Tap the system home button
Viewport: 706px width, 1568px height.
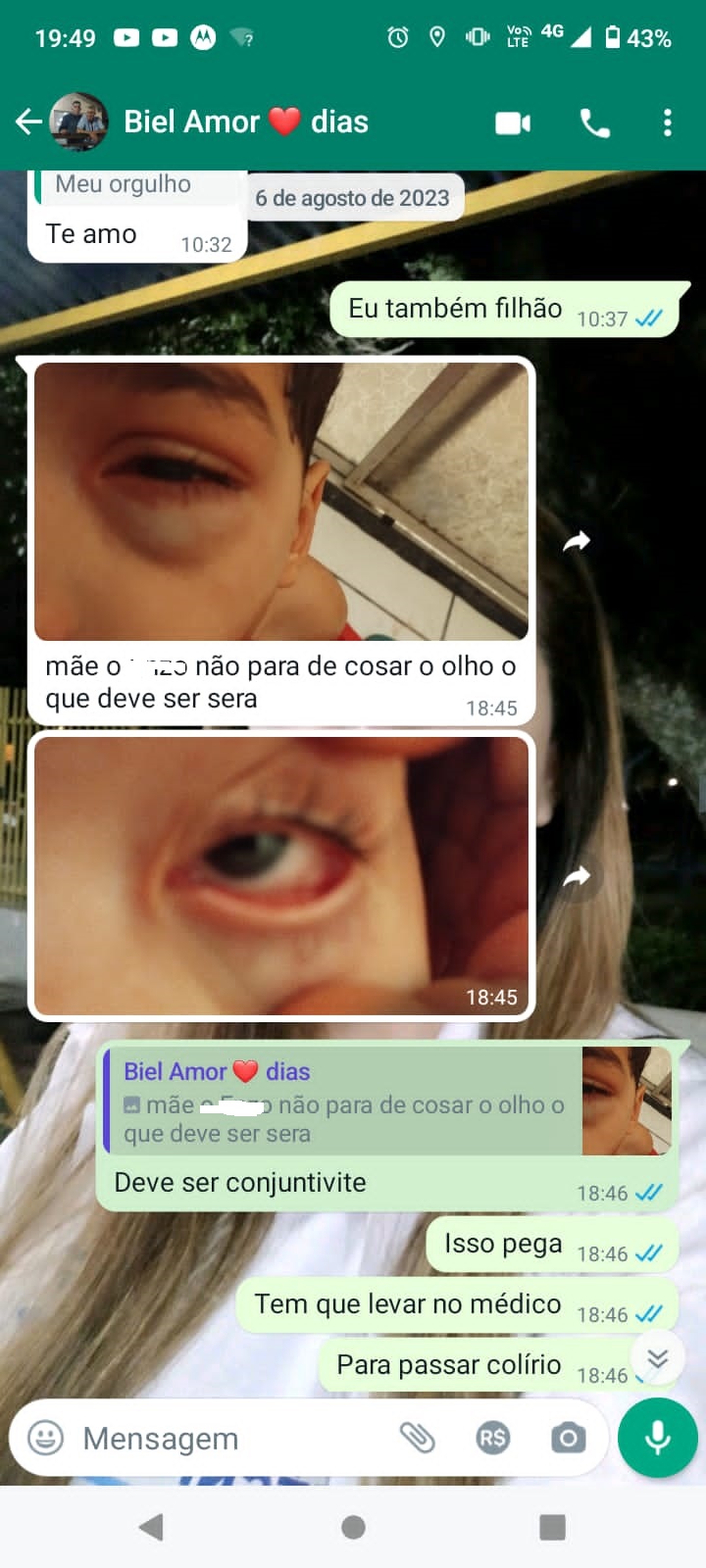(353, 1527)
